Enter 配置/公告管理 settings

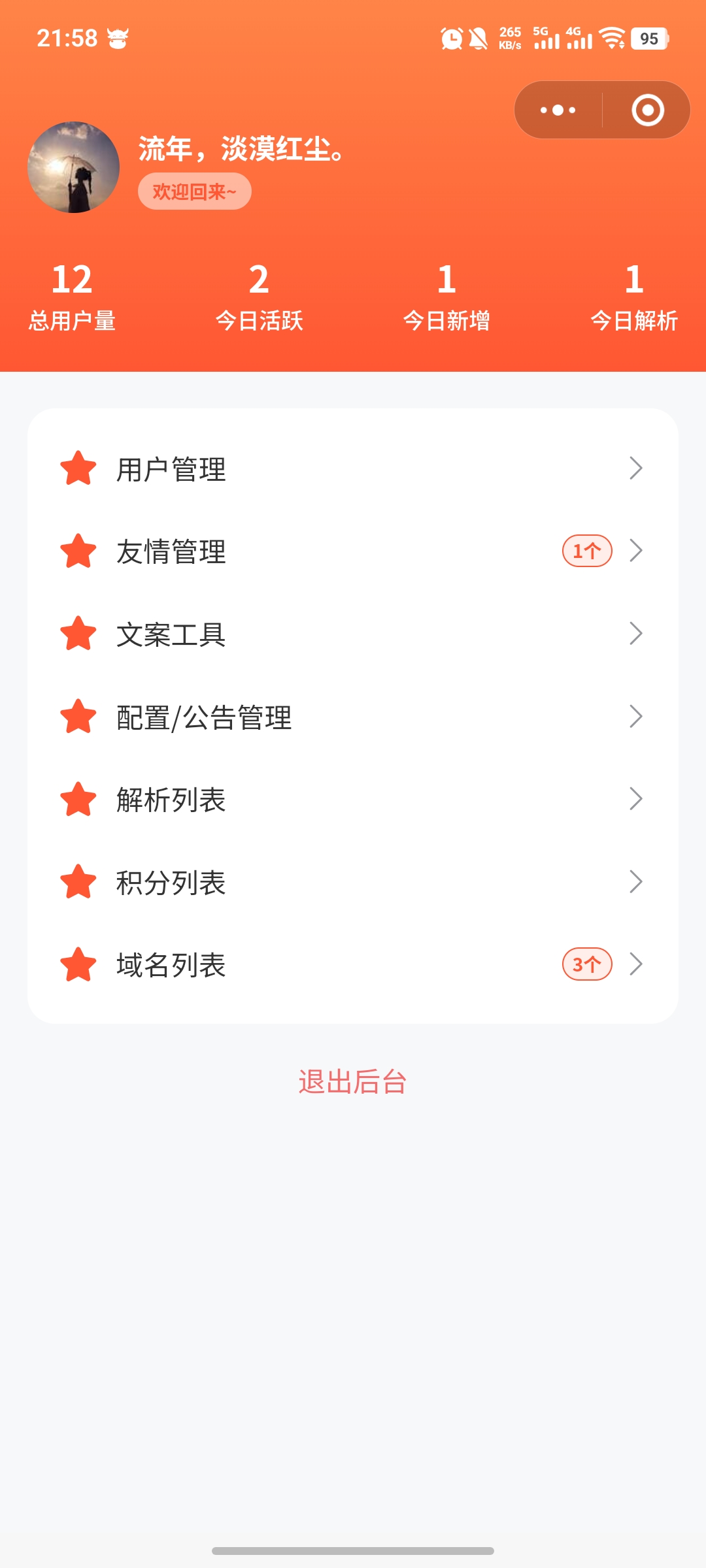pos(352,717)
